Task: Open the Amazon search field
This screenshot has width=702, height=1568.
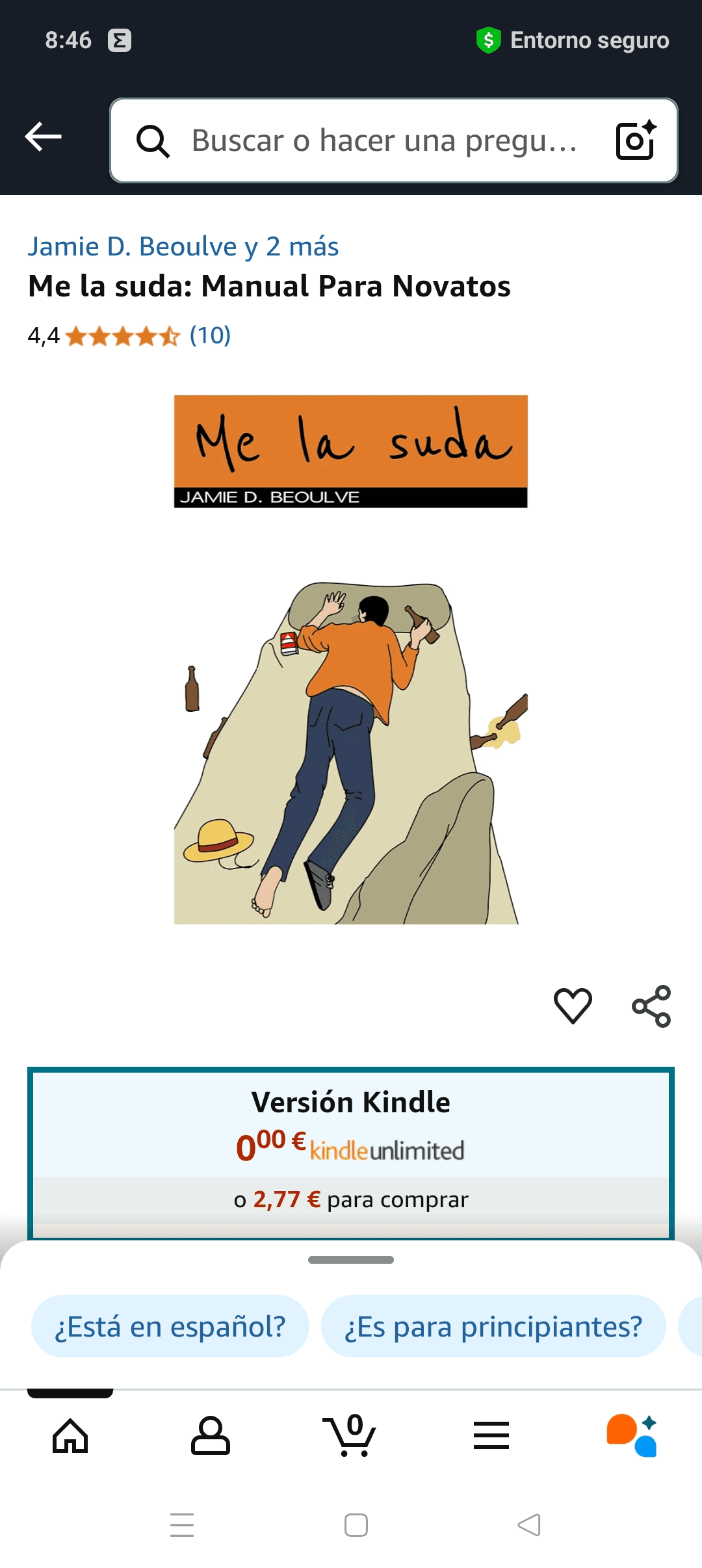Action: (x=383, y=140)
